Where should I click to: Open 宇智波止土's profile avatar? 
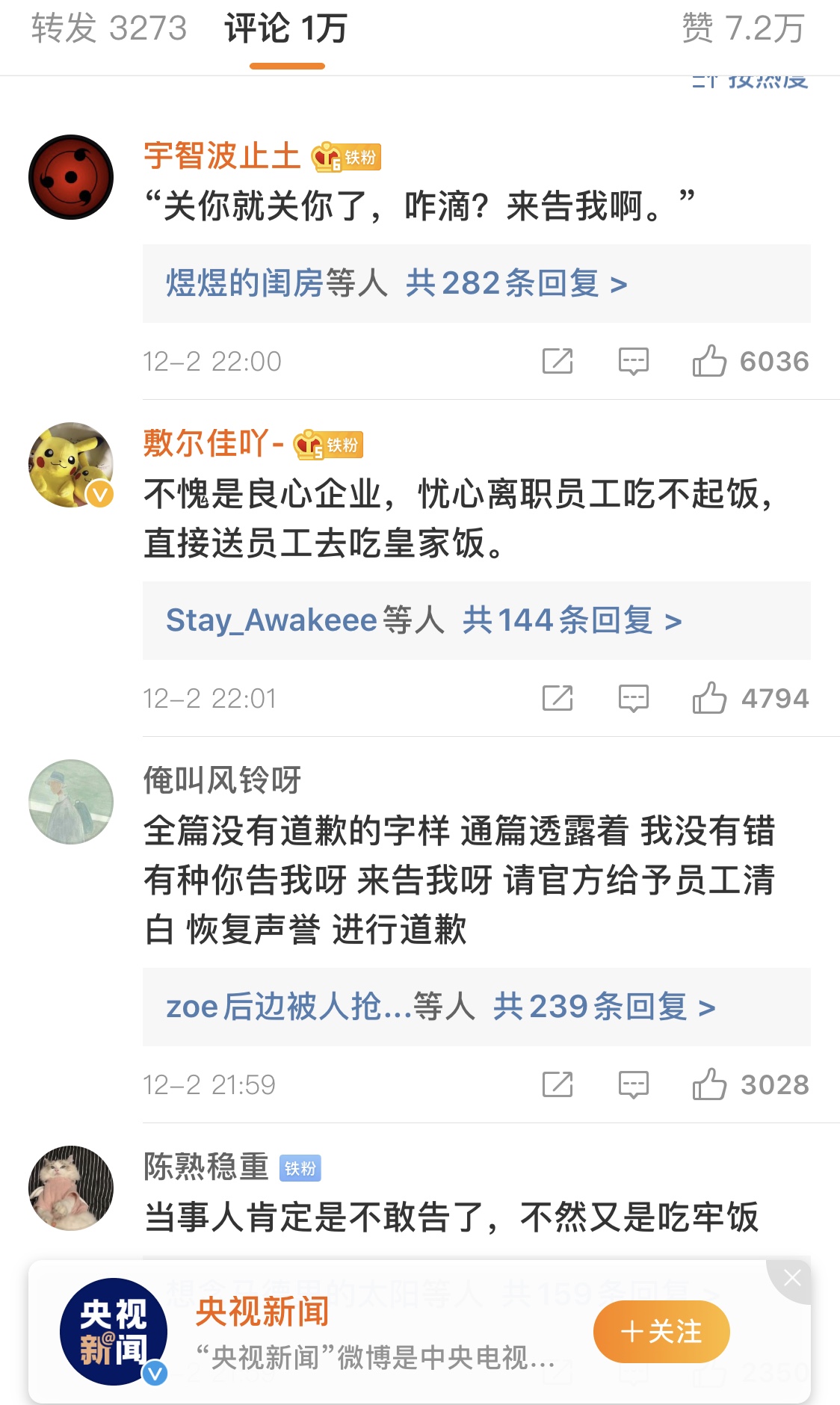click(71, 177)
